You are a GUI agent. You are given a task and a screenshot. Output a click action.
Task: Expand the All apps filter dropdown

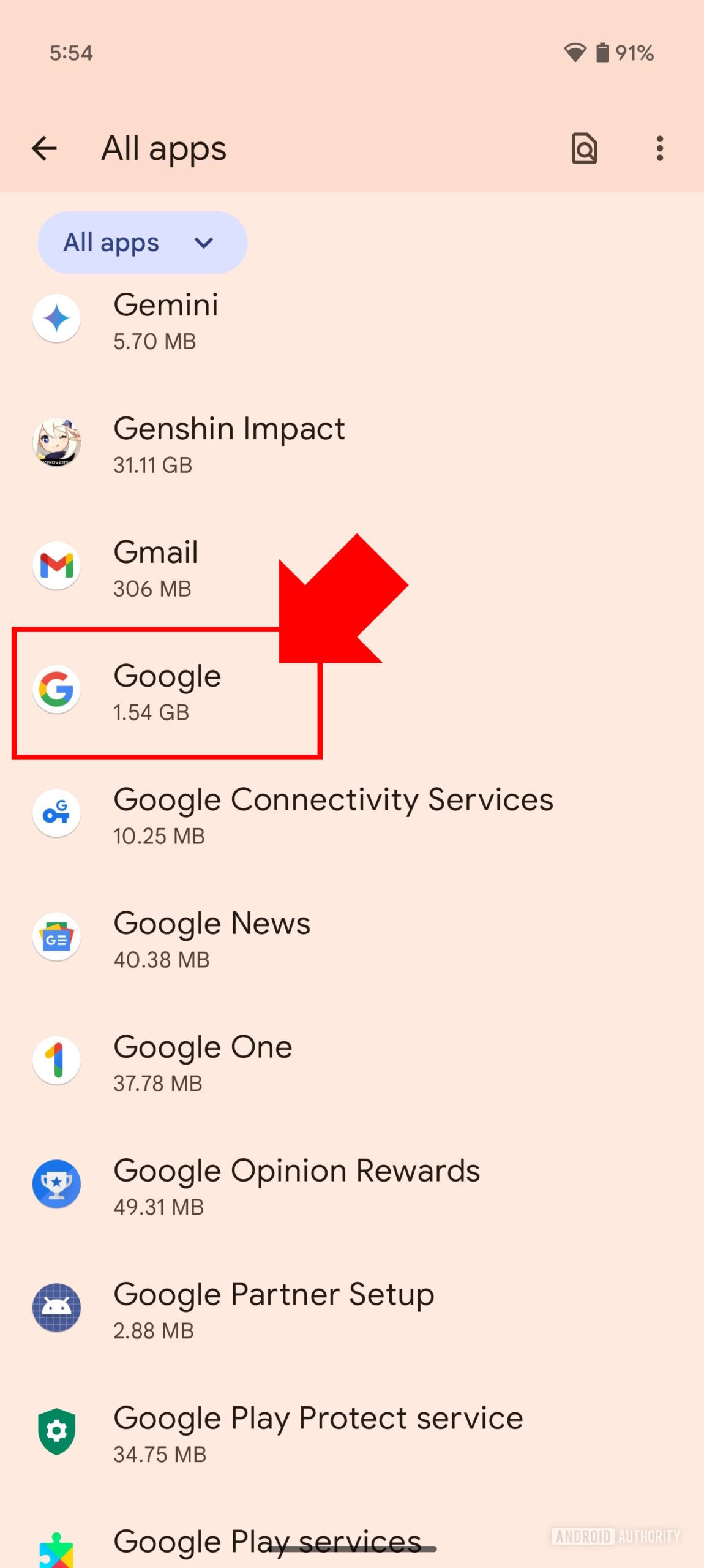143,243
